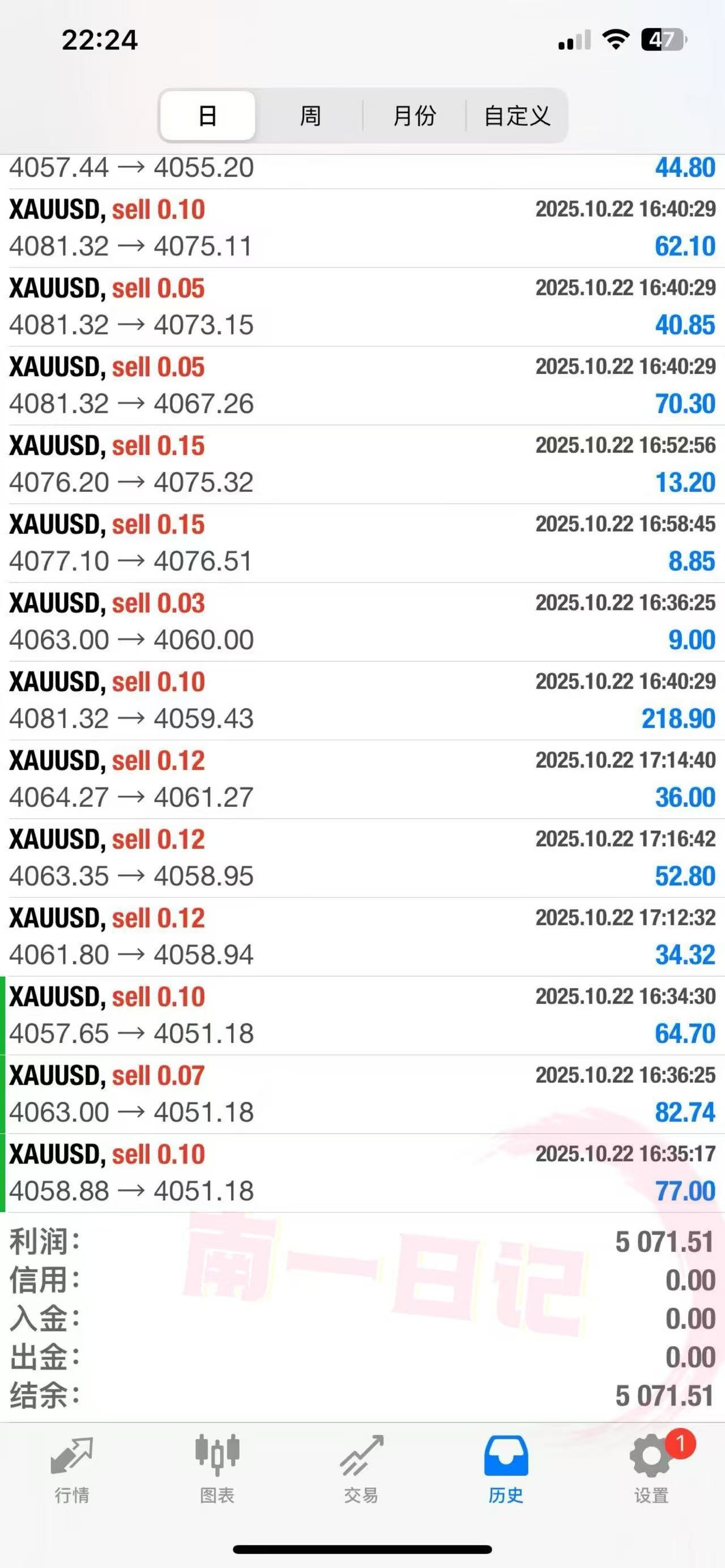
Task: Switch to the 日 (day) period
Action: (207, 116)
